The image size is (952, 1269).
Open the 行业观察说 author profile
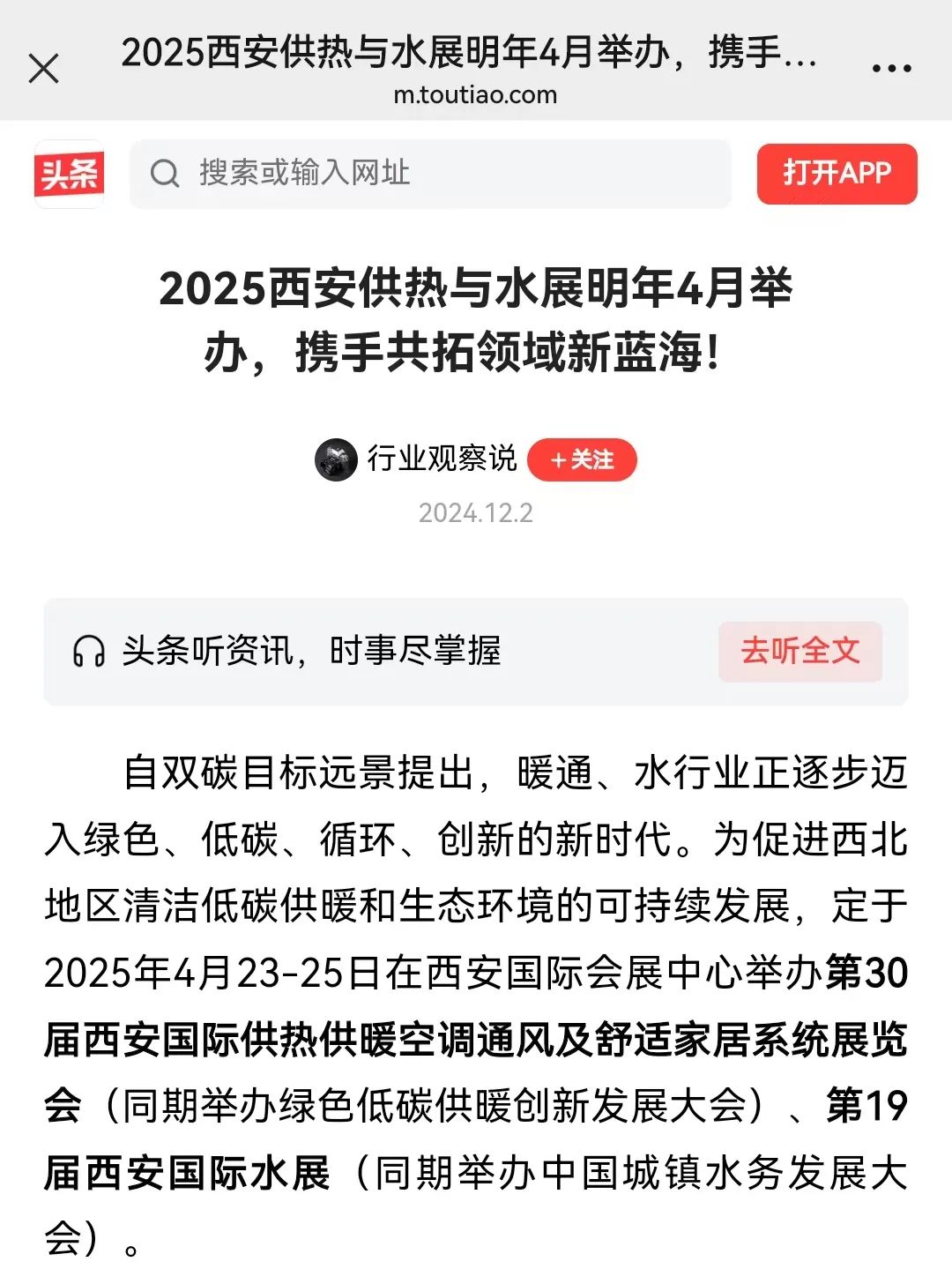pyautogui.click(x=441, y=459)
